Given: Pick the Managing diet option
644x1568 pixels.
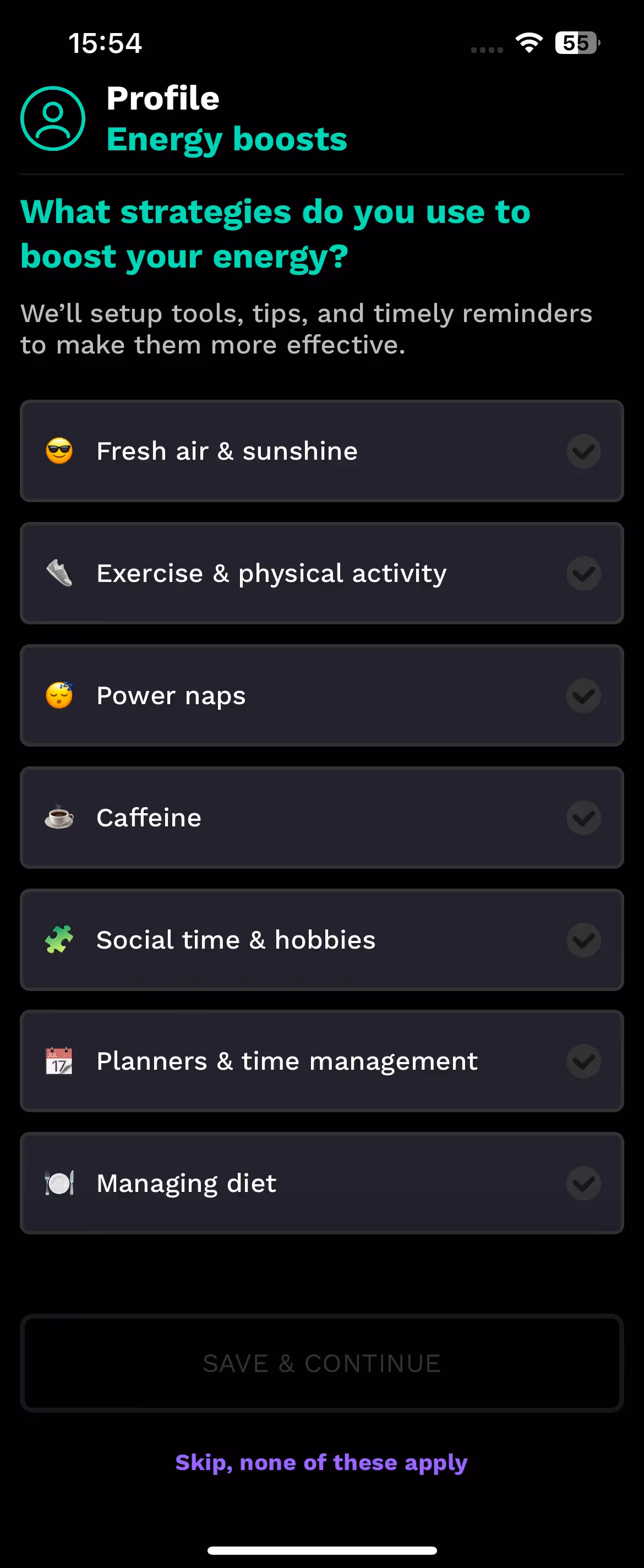Looking at the screenshot, I should (x=322, y=1183).
